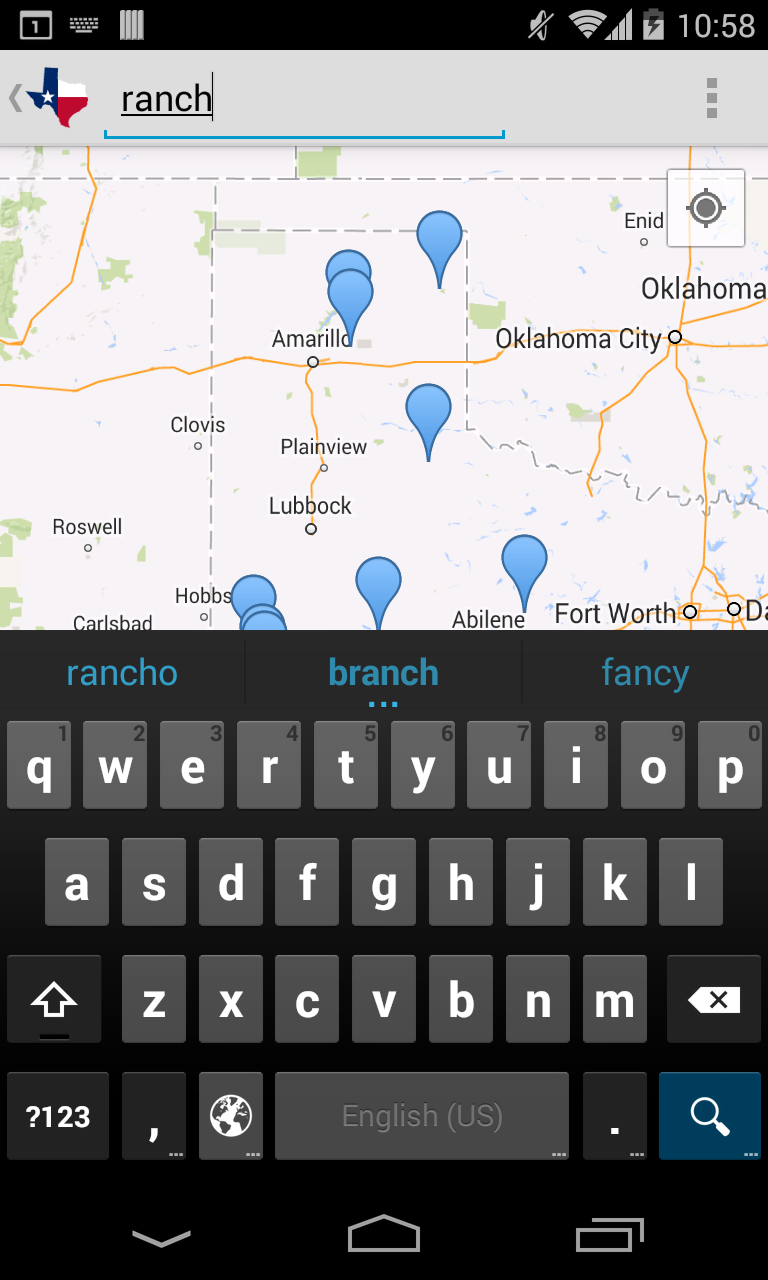Image resolution: width=768 pixels, height=1280 pixels.
Task: Delete last character with backspace
Action: coord(714,1000)
